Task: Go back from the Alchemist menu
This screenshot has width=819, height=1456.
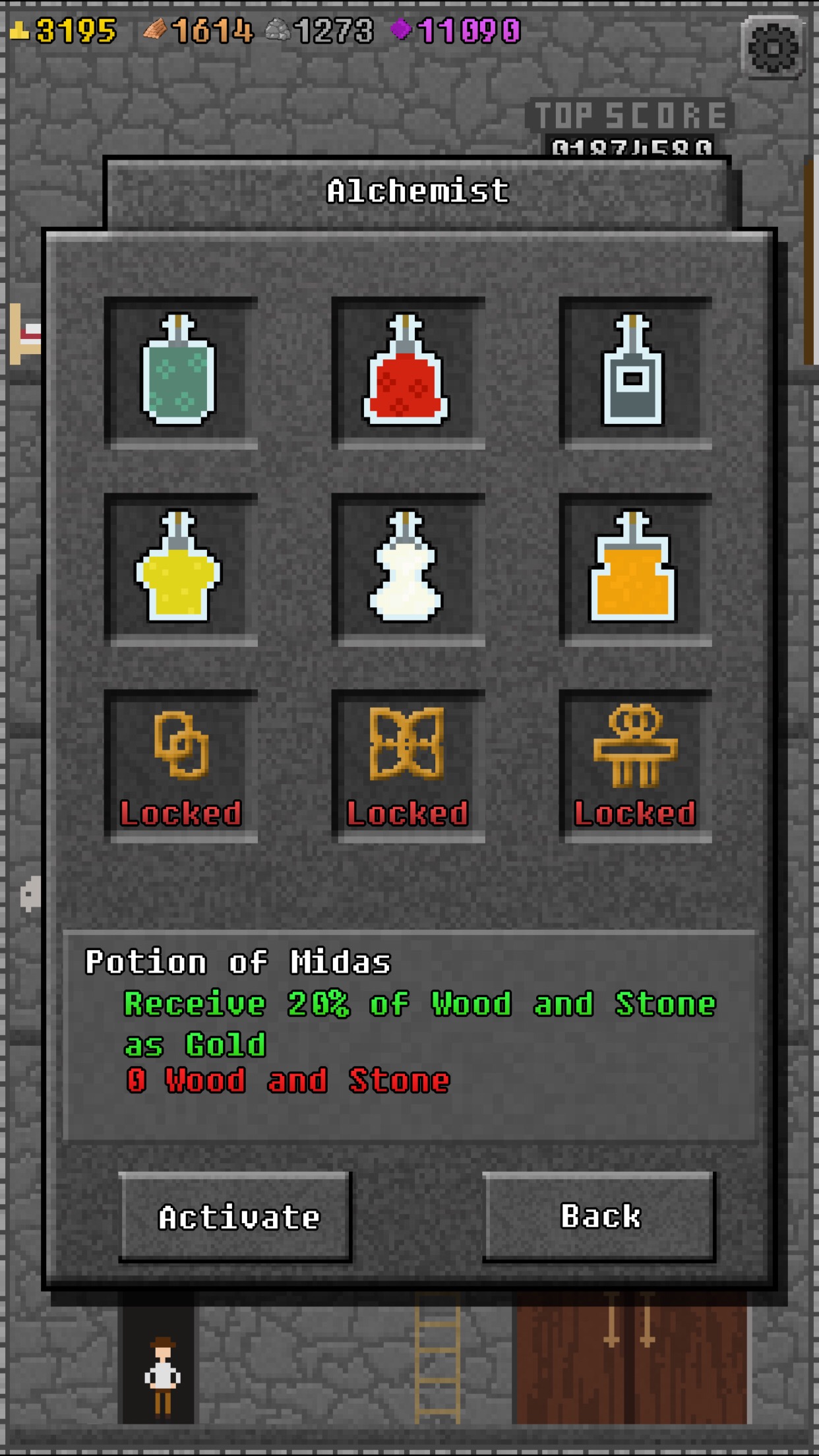Action: pyautogui.click(x=599, y=1217)
